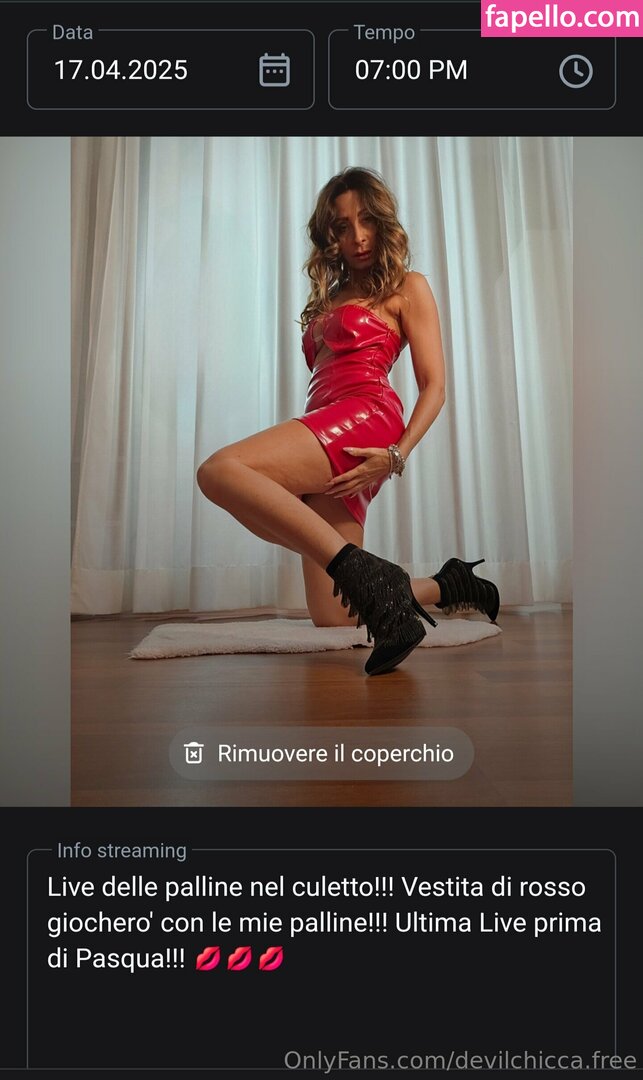Tap Rimuovere il coperchio button
Screen dimensions: 643x1080
click(321, 753)
